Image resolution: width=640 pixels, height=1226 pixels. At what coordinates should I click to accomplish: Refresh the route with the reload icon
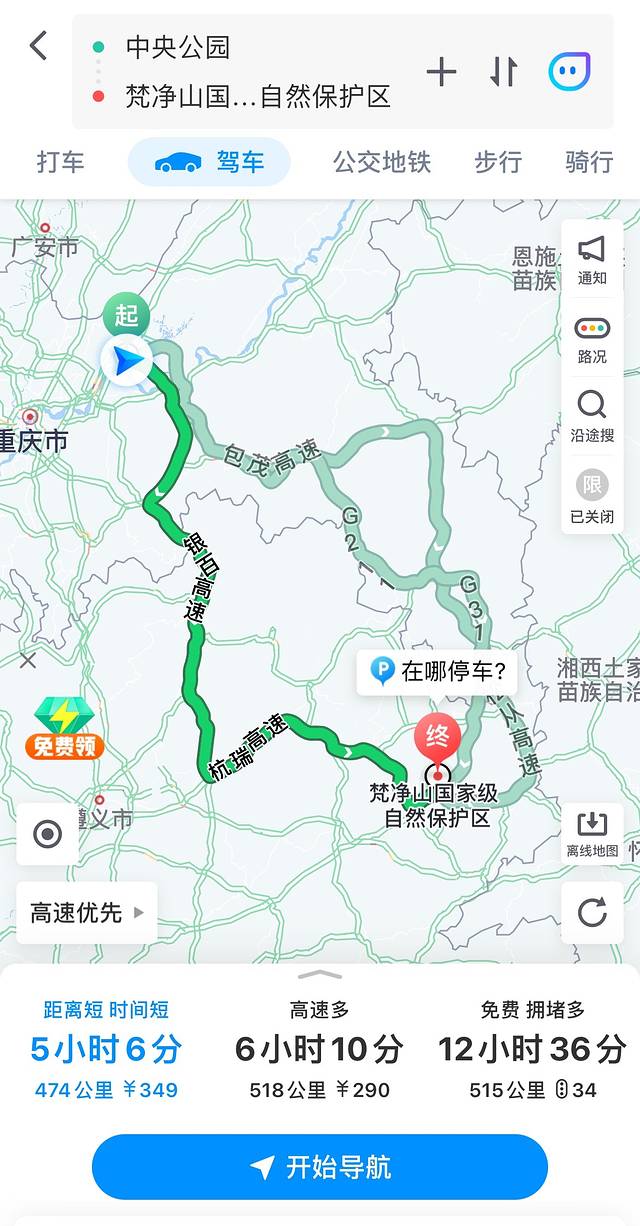[x=592, y=912]
